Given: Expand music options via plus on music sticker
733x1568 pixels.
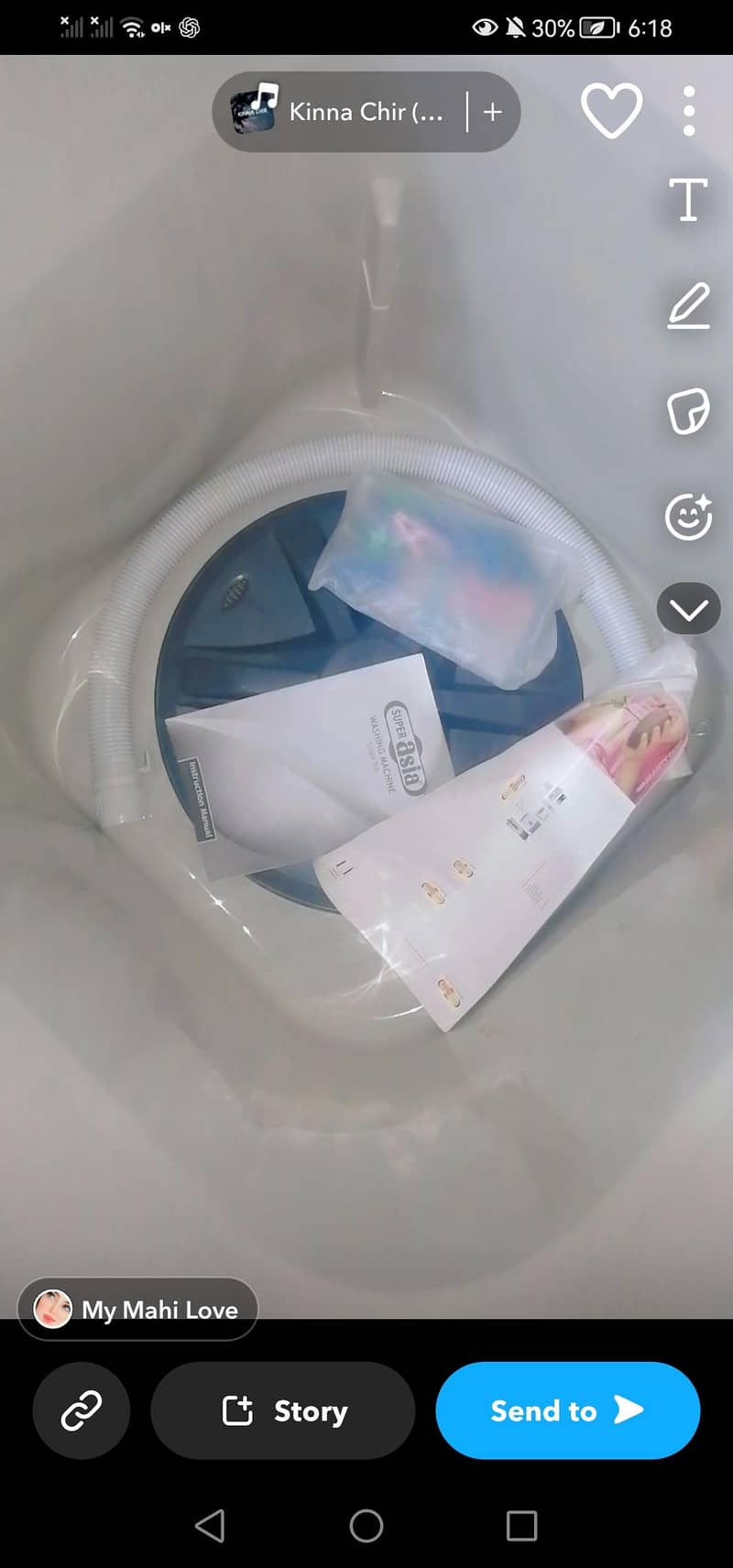Looking at the screenshot, I should pyautogui.click(x=492, y=112).
